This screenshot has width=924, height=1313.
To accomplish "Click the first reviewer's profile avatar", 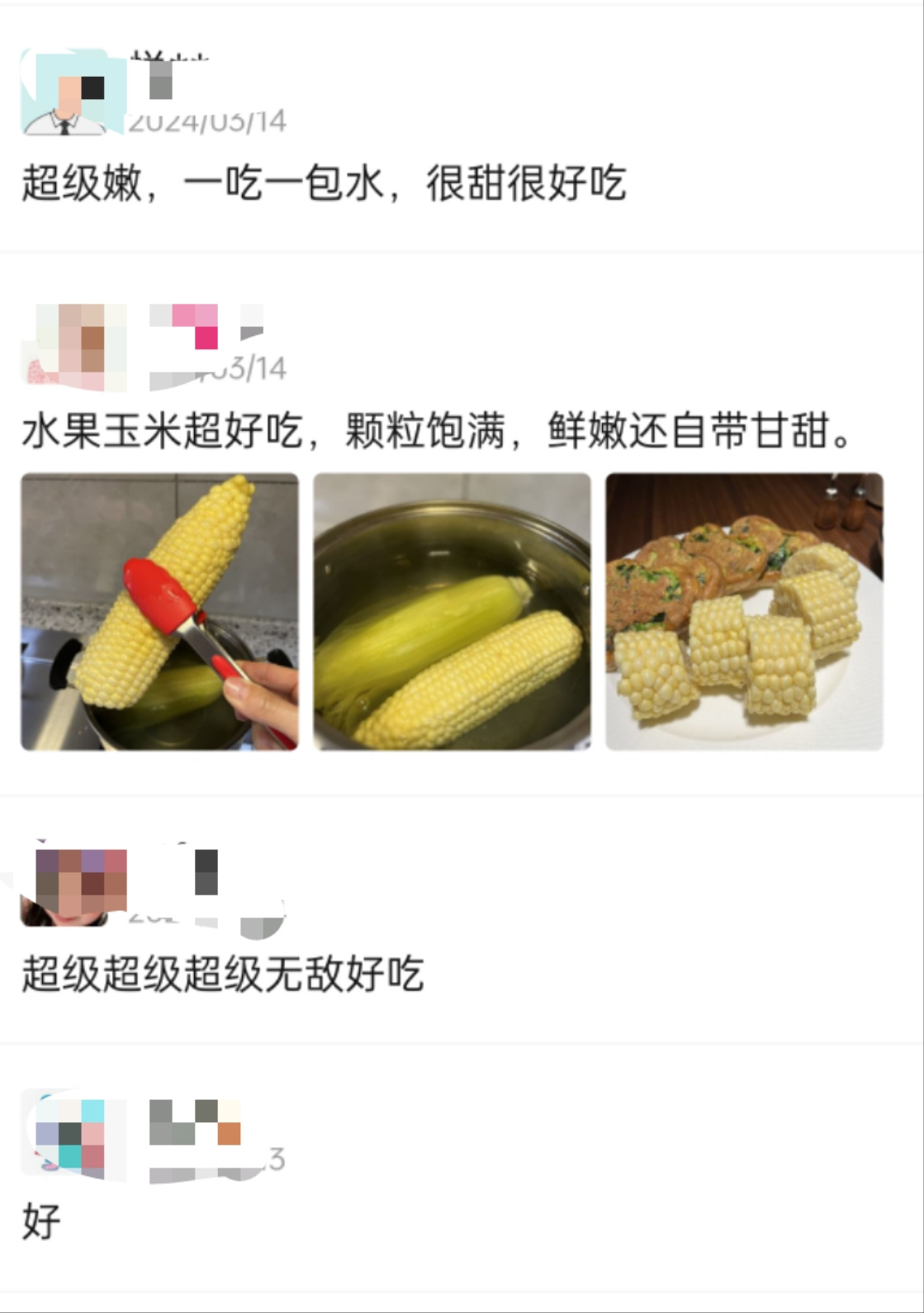I will [70, 91].
